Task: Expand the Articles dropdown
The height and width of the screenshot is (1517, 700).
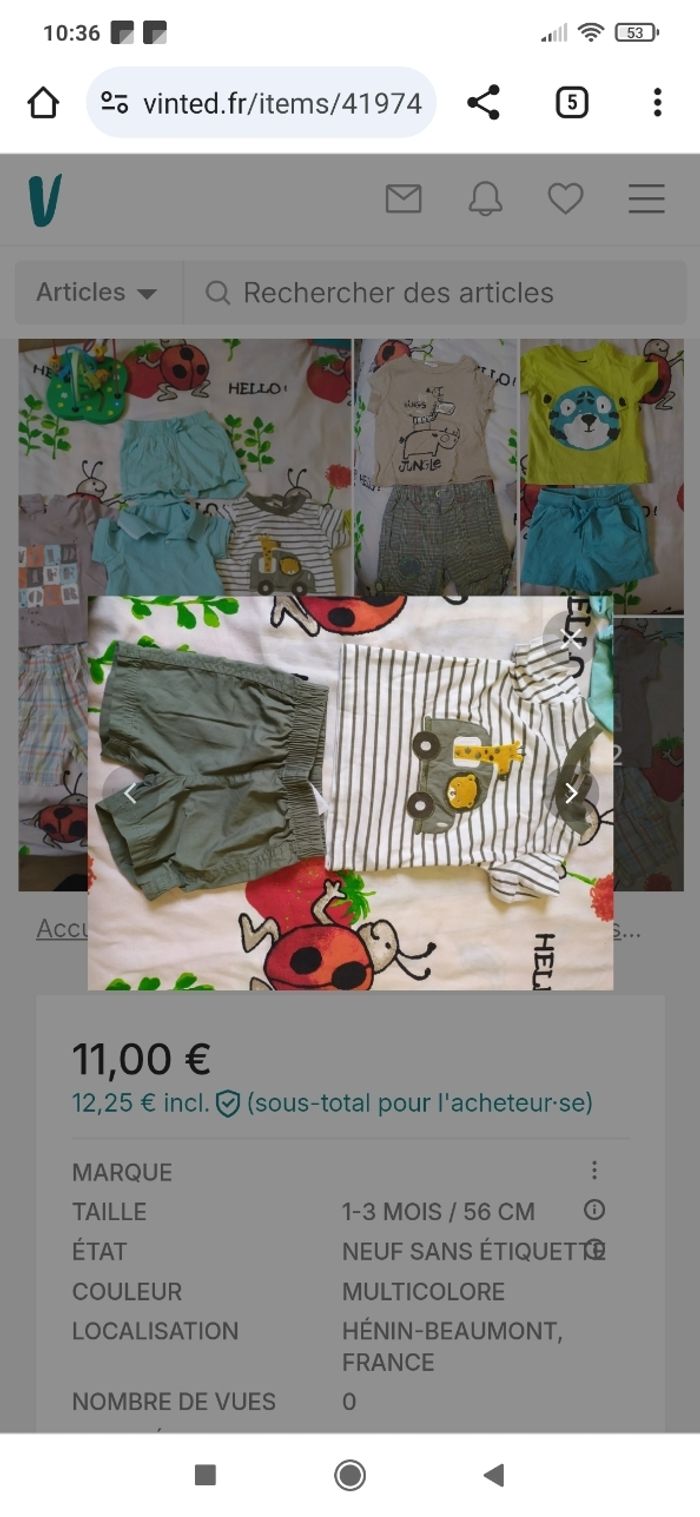Action: (x=97, y=293)
